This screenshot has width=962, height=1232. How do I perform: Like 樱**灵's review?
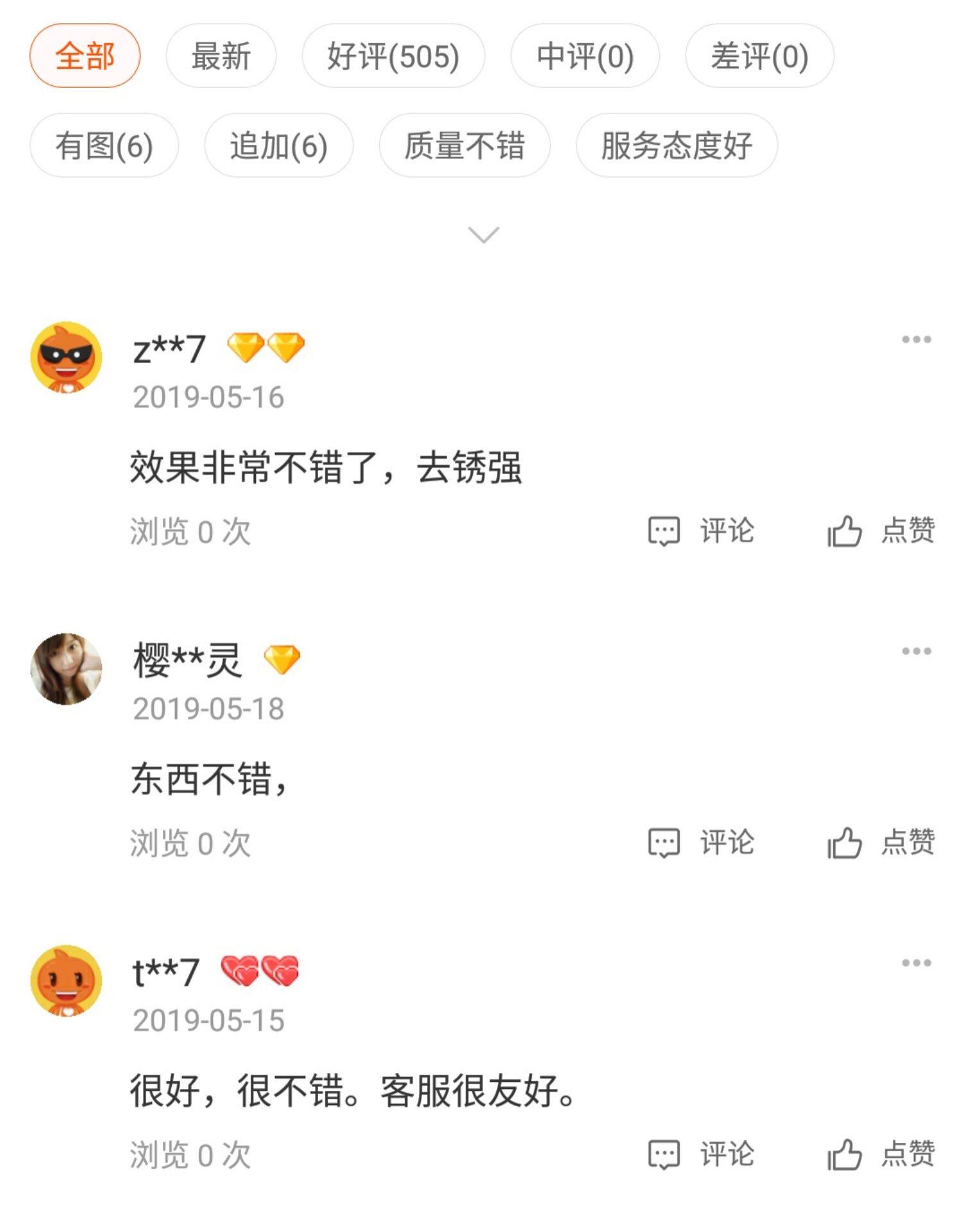coord(881,843)
